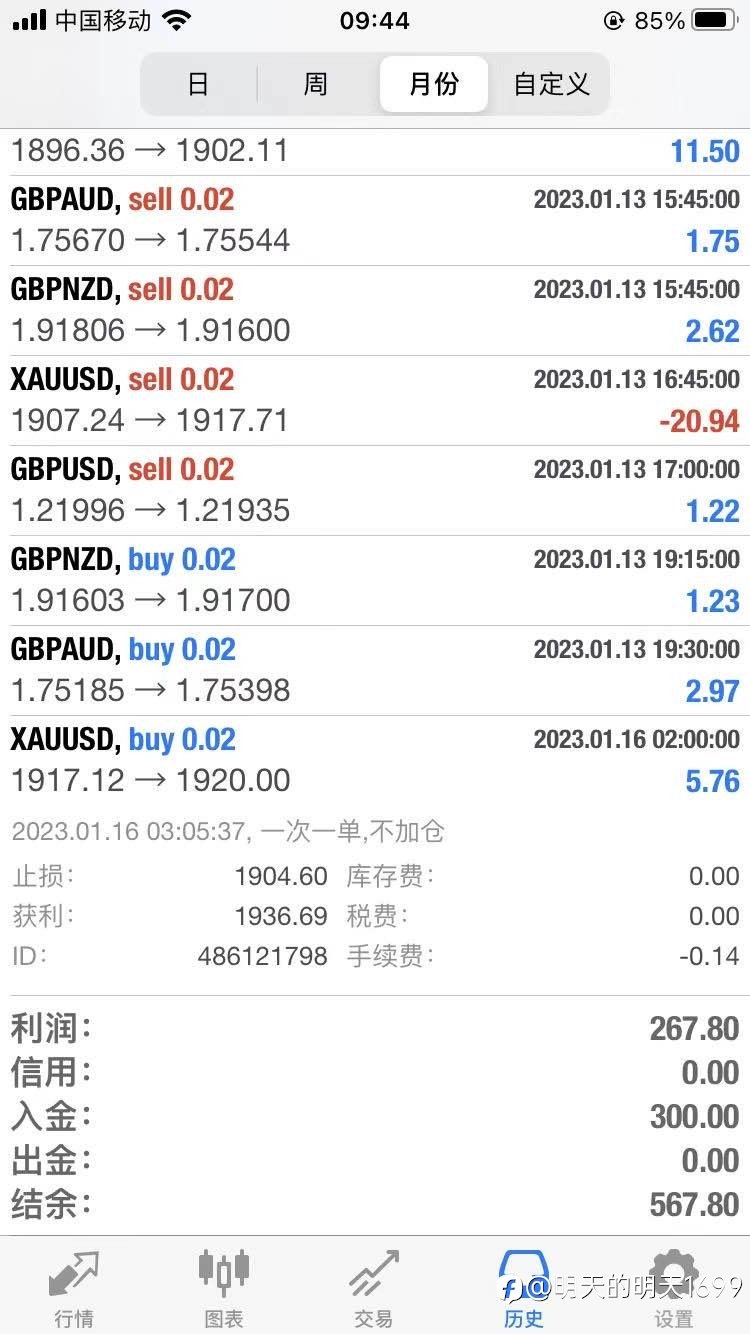This screenshot has height=1334, width=750.
Task: Collapse the XAUUSD buy 0.02 trade details
Action: click(x=375, y=761)
